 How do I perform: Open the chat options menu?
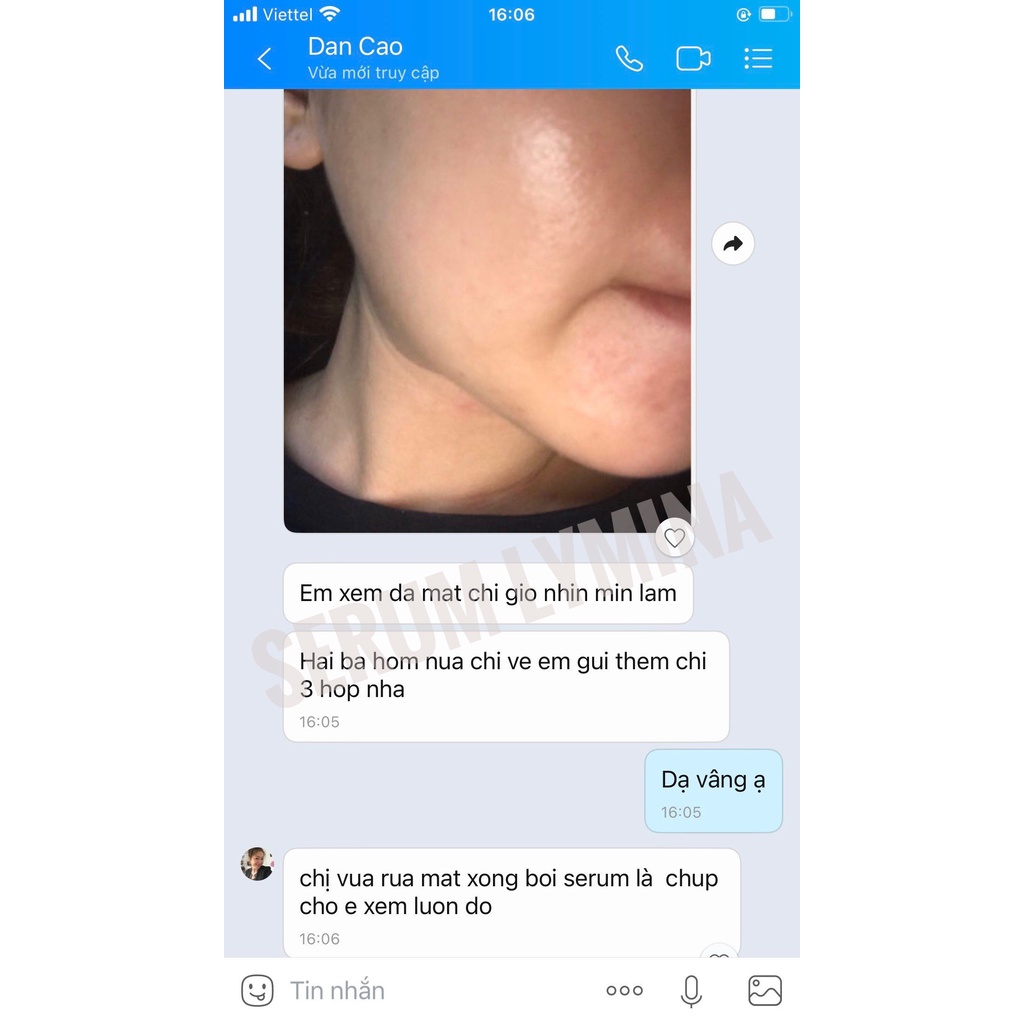tap(758, 59)
